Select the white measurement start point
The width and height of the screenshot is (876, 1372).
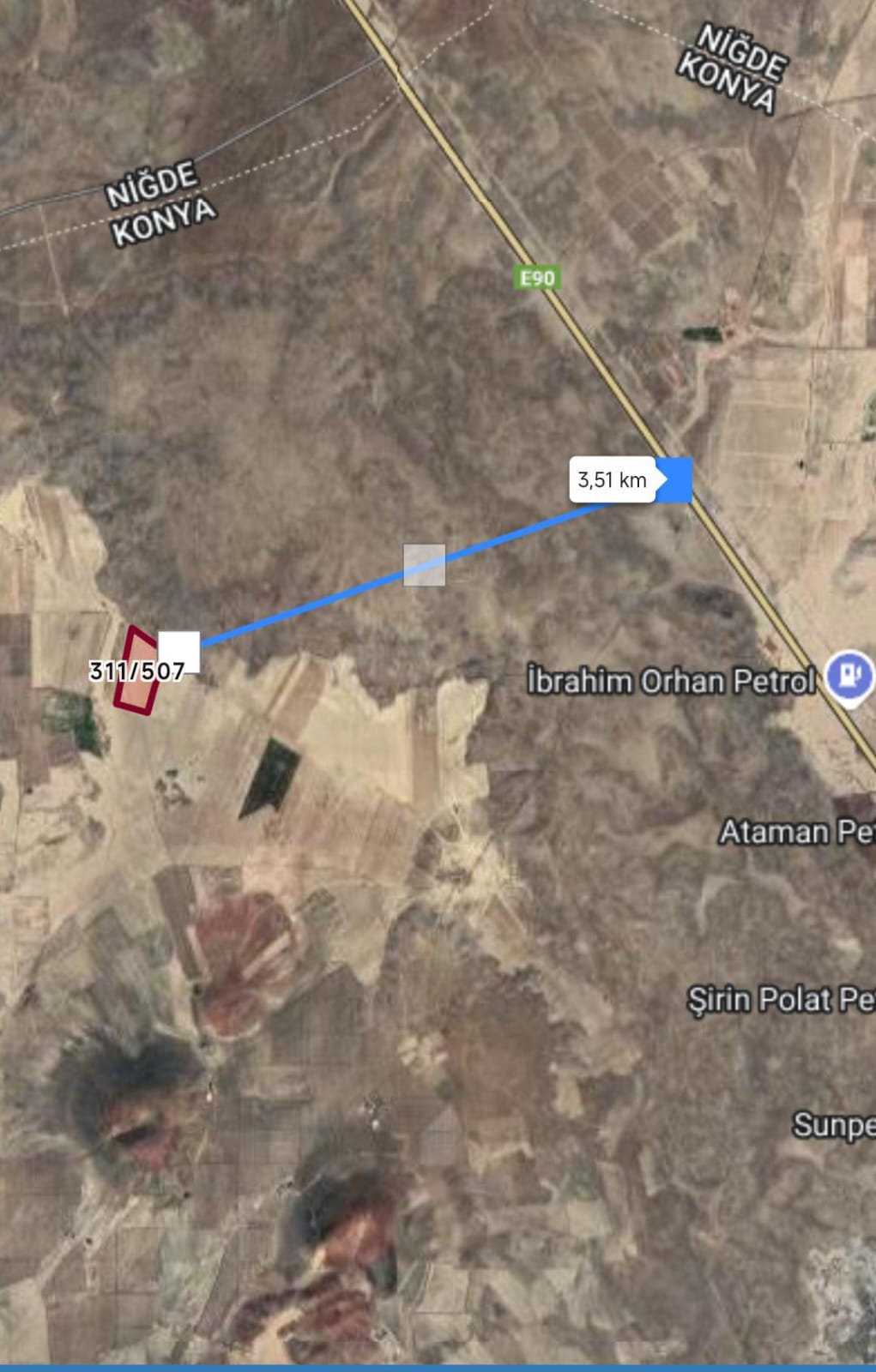pos(179,651)
